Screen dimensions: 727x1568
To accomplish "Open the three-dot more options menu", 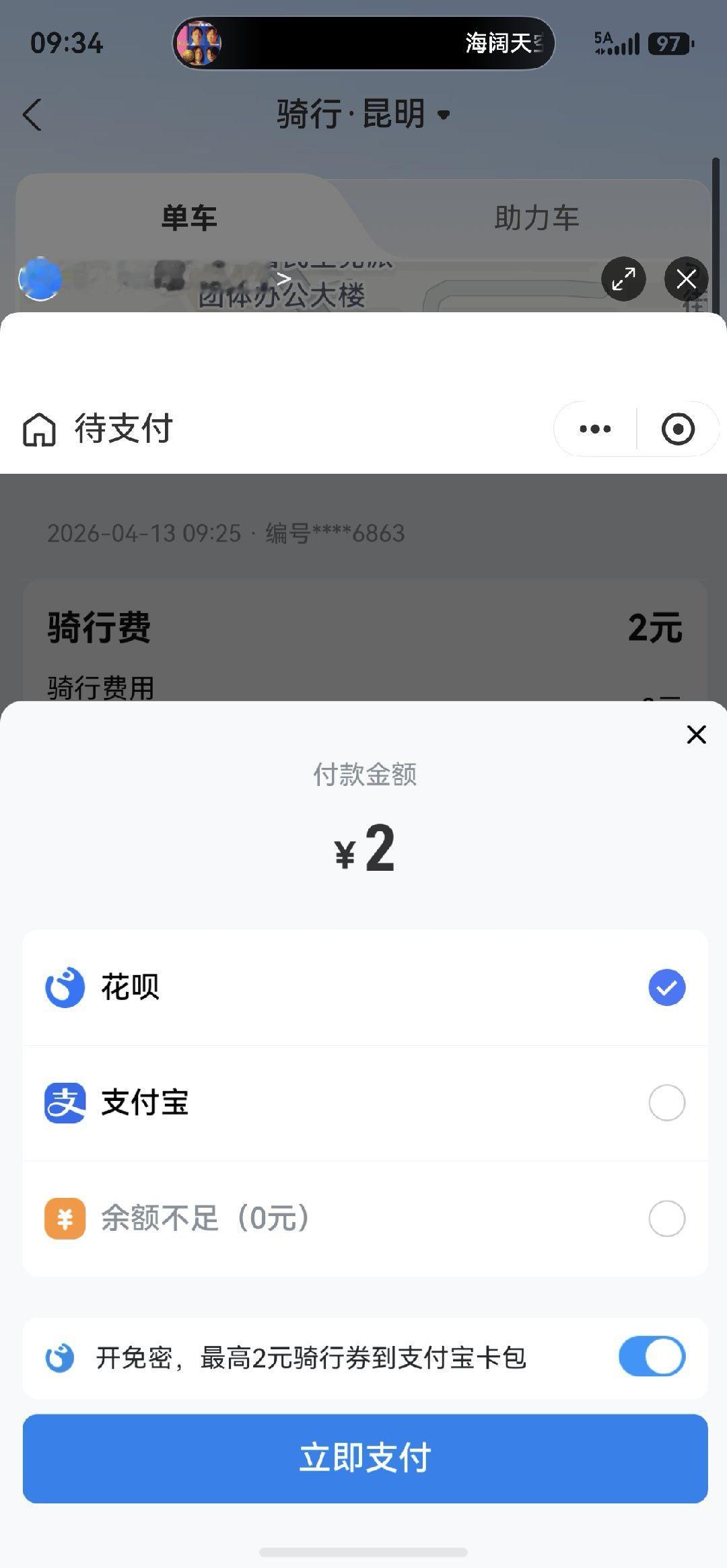I will [x=593, y=428].
